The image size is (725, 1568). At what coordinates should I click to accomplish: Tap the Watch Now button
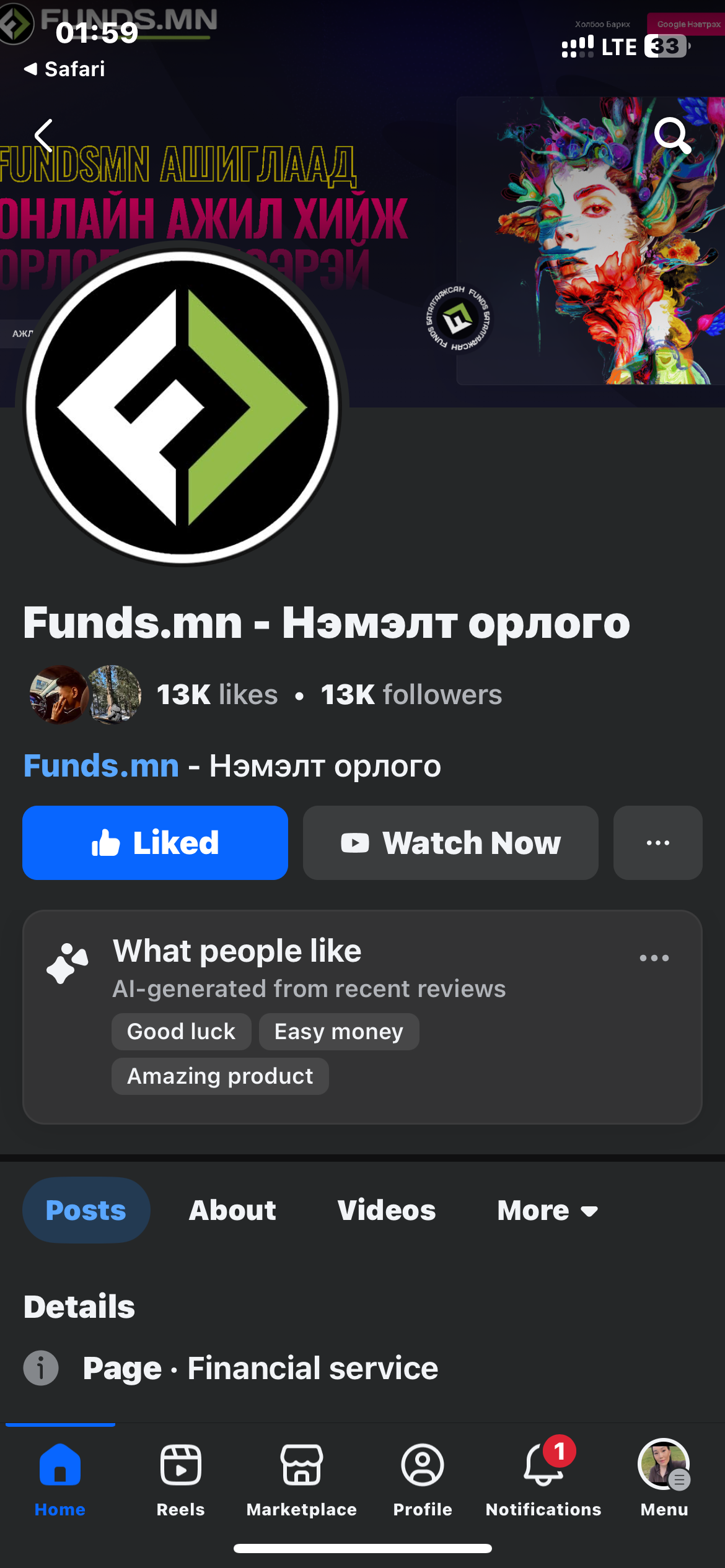pos(450,843)
